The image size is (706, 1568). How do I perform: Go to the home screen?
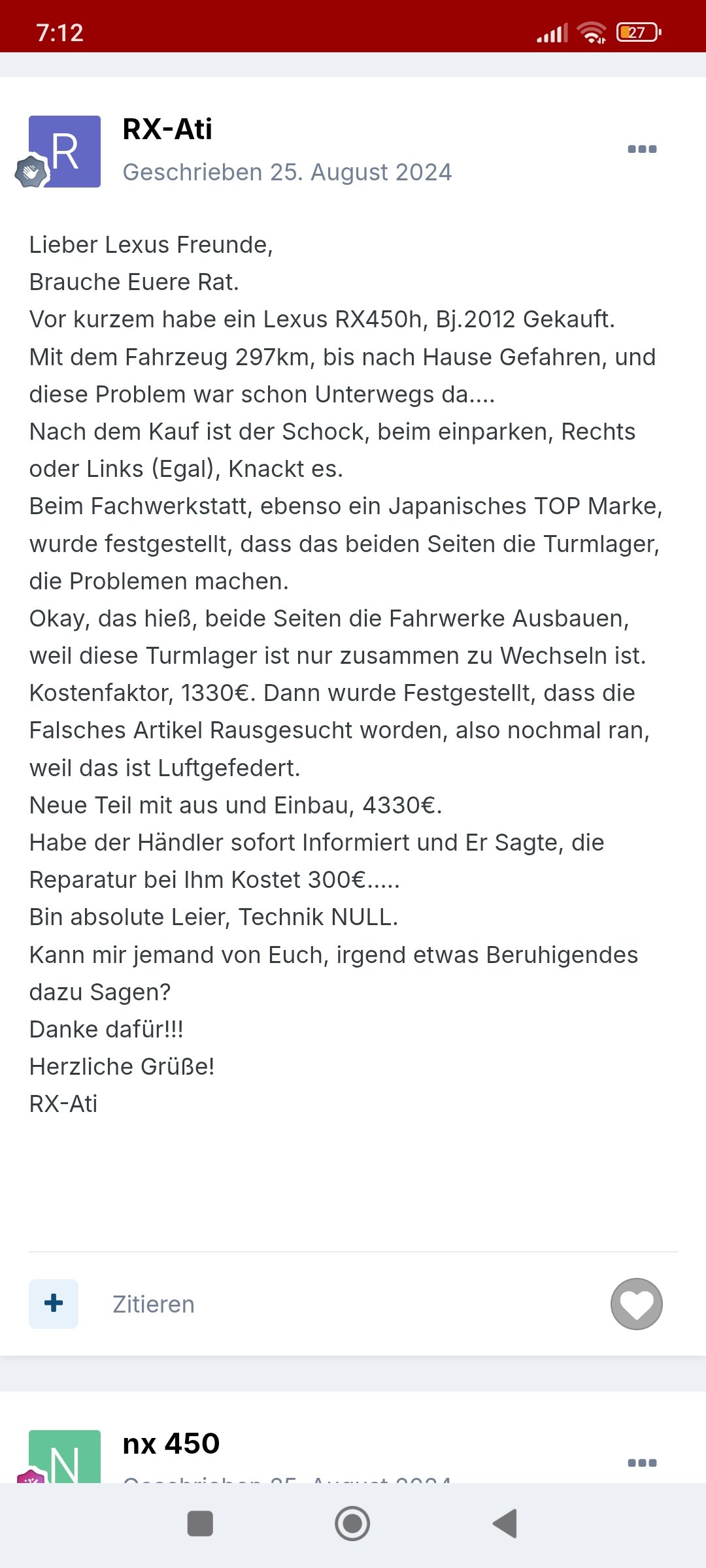click(x=352, y=1524)
